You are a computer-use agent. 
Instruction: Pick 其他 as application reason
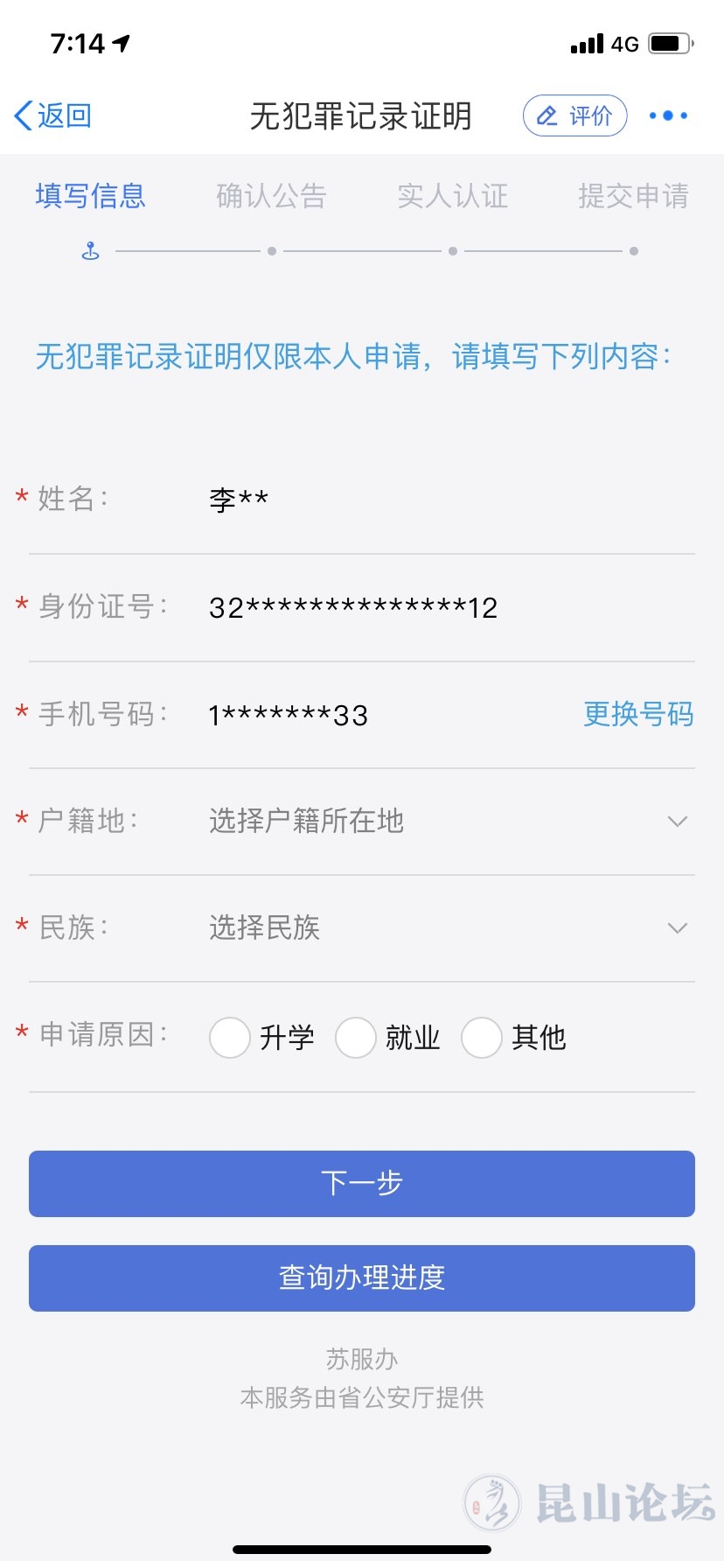click(483, 1038)
